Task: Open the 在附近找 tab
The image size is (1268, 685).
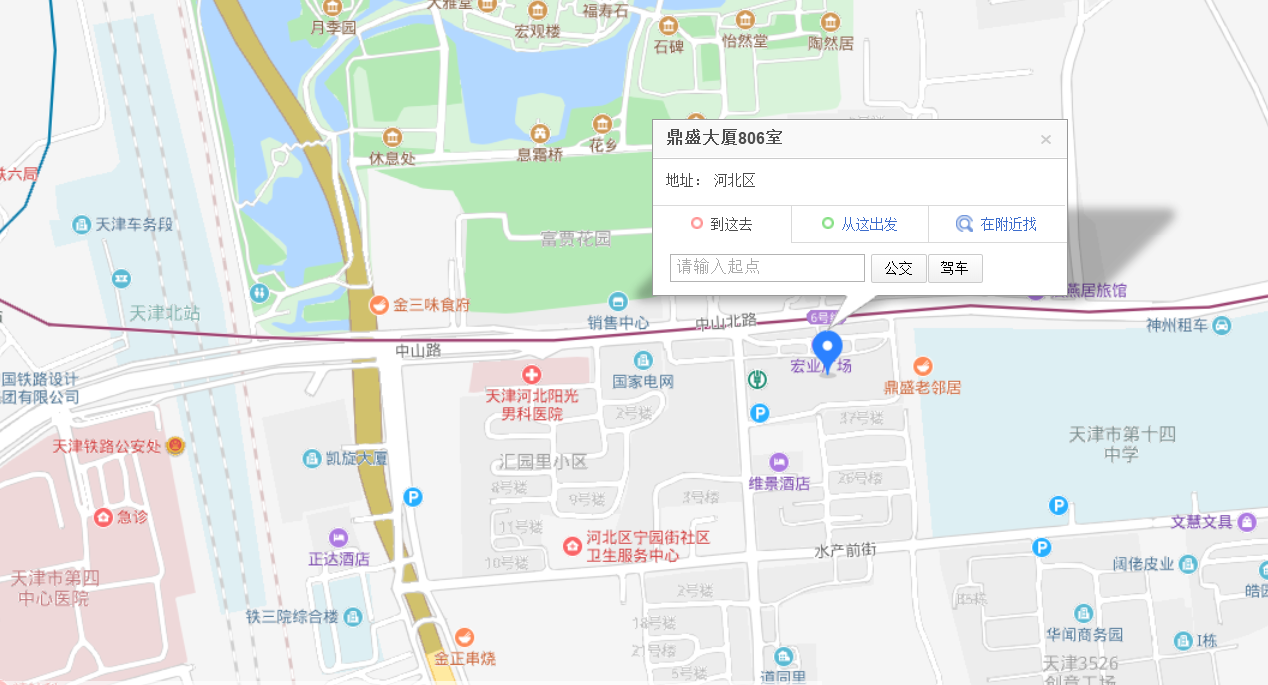Action: coord(997,224)
